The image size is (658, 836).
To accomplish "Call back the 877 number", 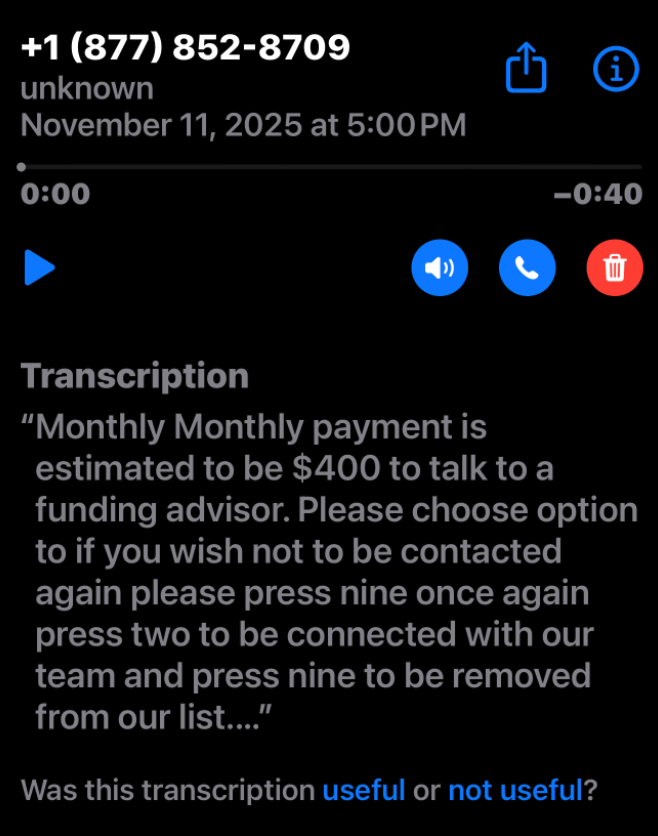I will point(527,268).
